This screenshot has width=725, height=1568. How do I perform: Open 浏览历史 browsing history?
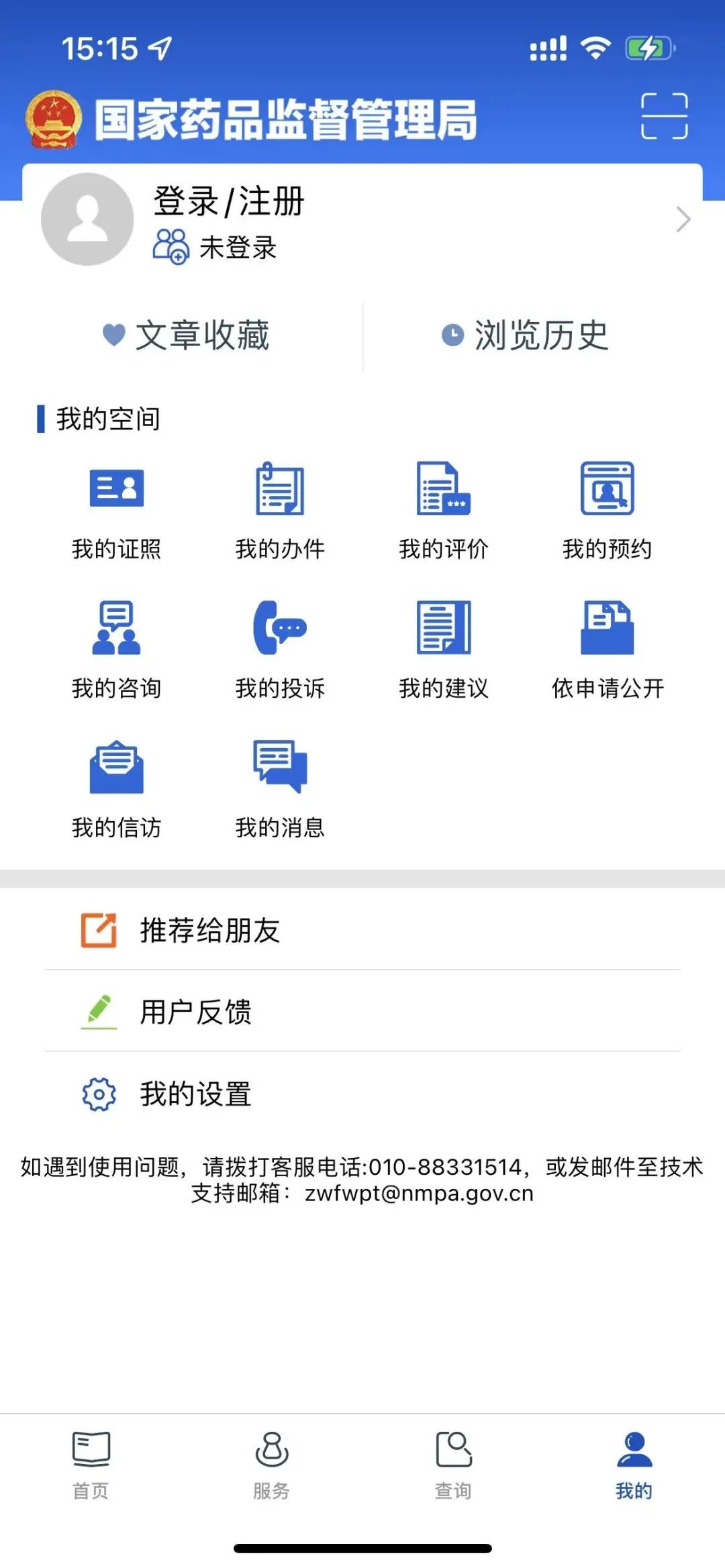tap(525, 335)
